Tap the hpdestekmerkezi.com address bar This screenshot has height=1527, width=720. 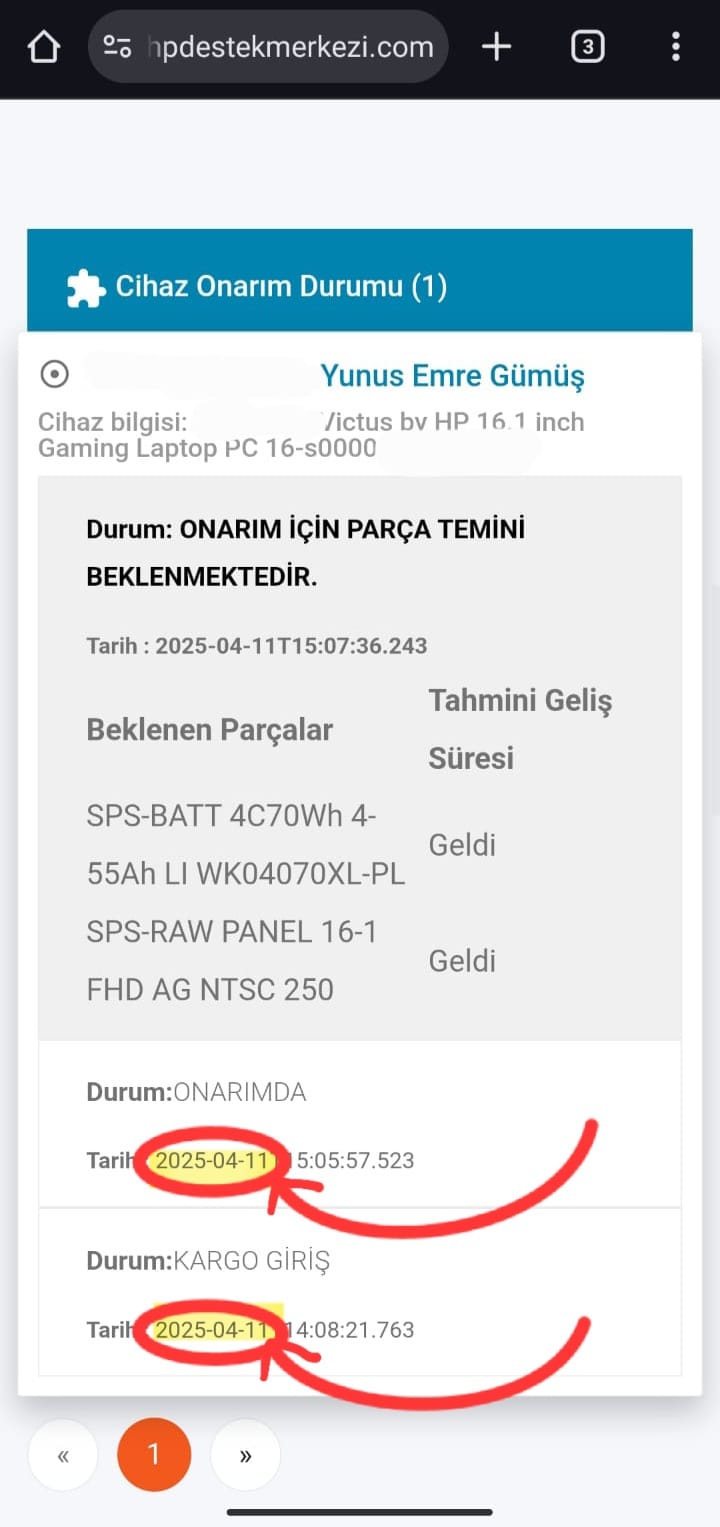point(268,47)
